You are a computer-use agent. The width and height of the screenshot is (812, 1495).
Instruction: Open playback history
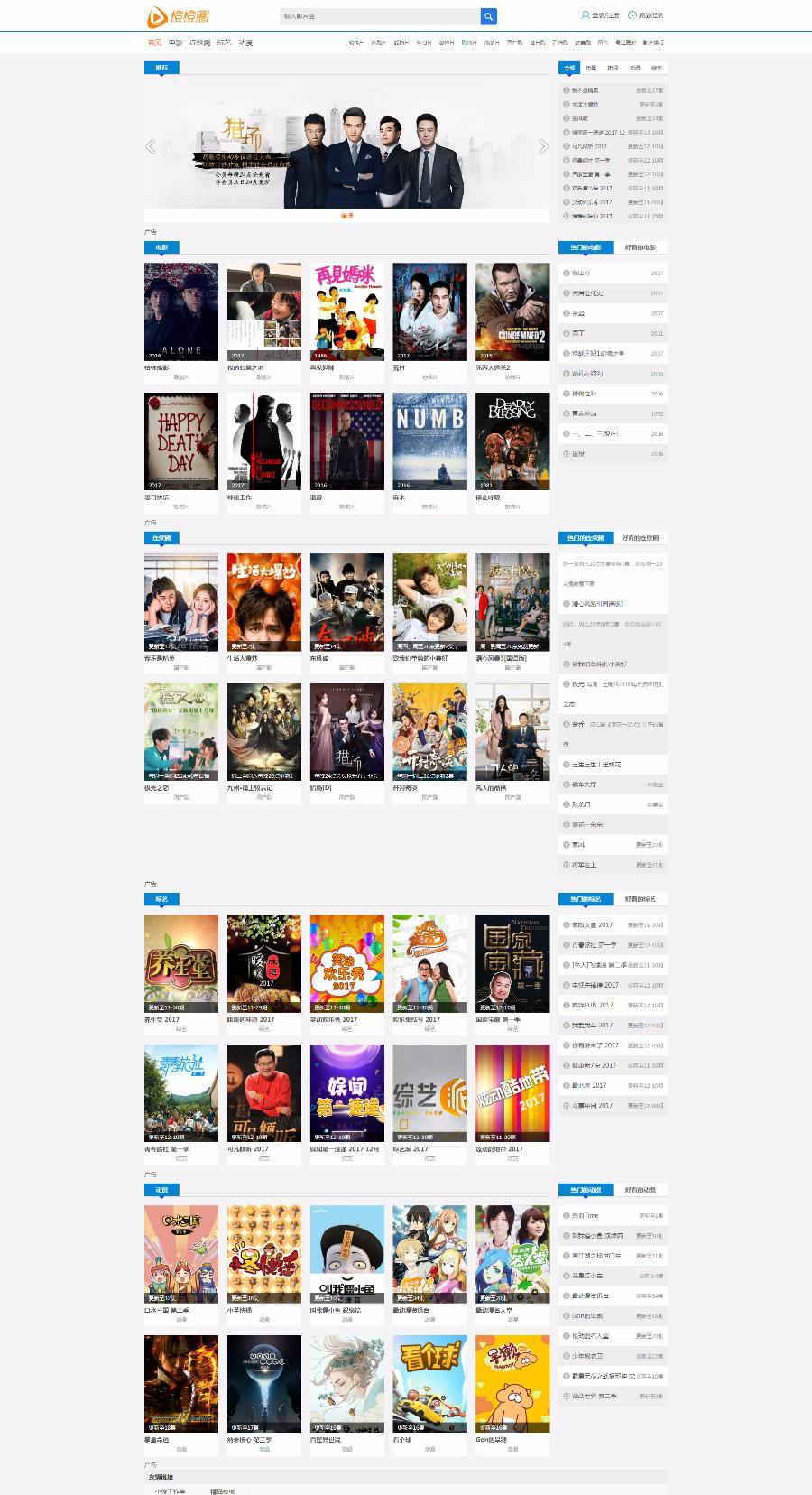tap(646, 15)
